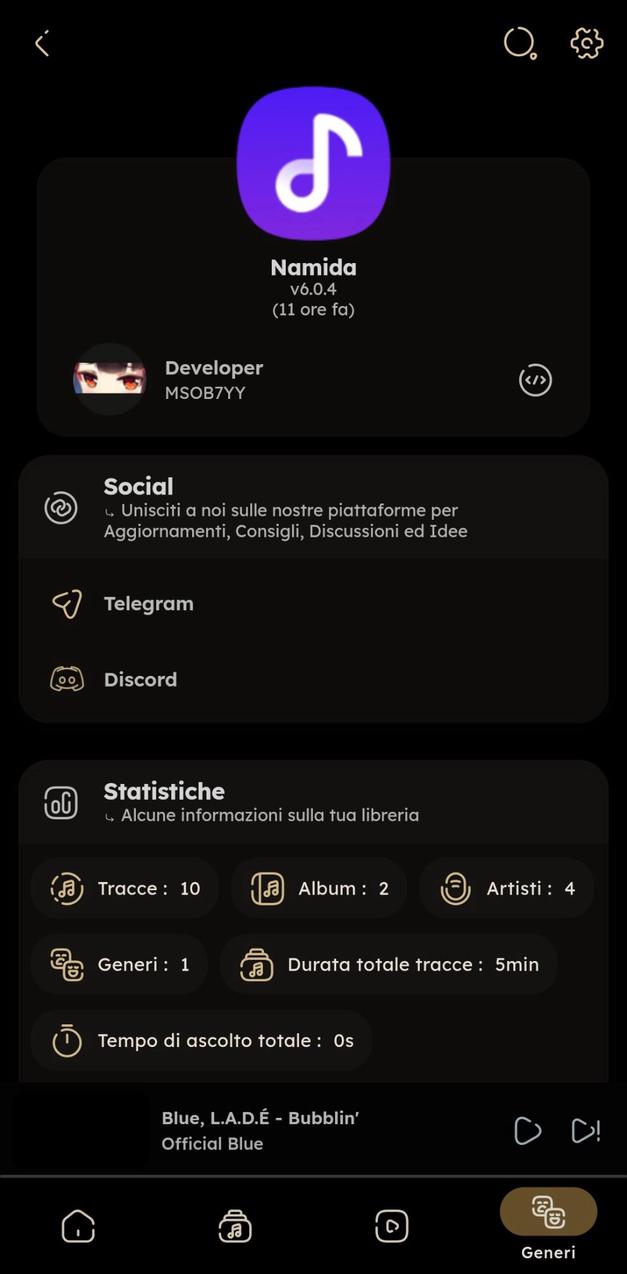Open the tracks library tab

pyautogui.click(x=235, y=1226)
